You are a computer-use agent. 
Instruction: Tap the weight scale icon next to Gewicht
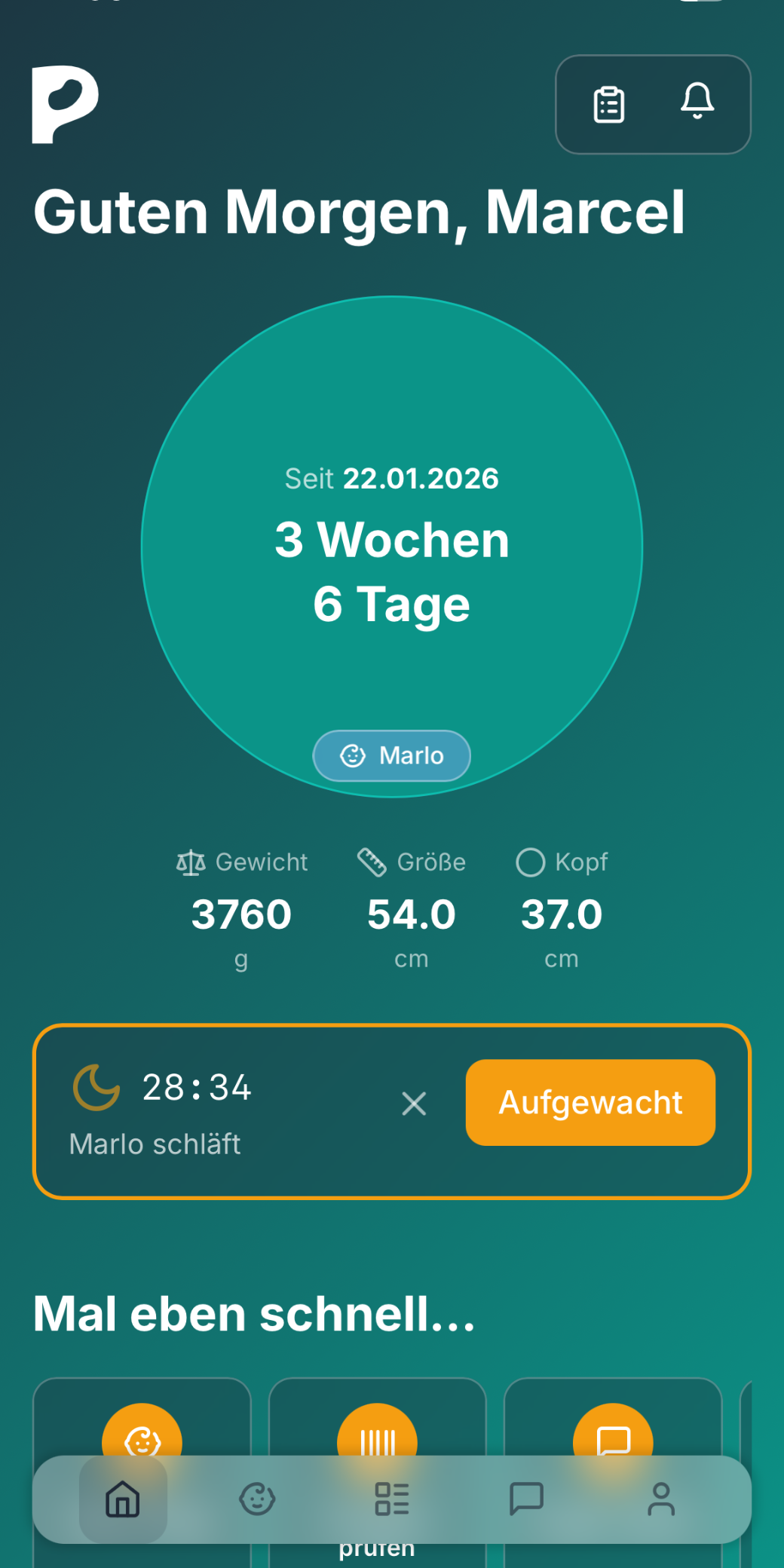pyautogui.click(x=190, y=862)
